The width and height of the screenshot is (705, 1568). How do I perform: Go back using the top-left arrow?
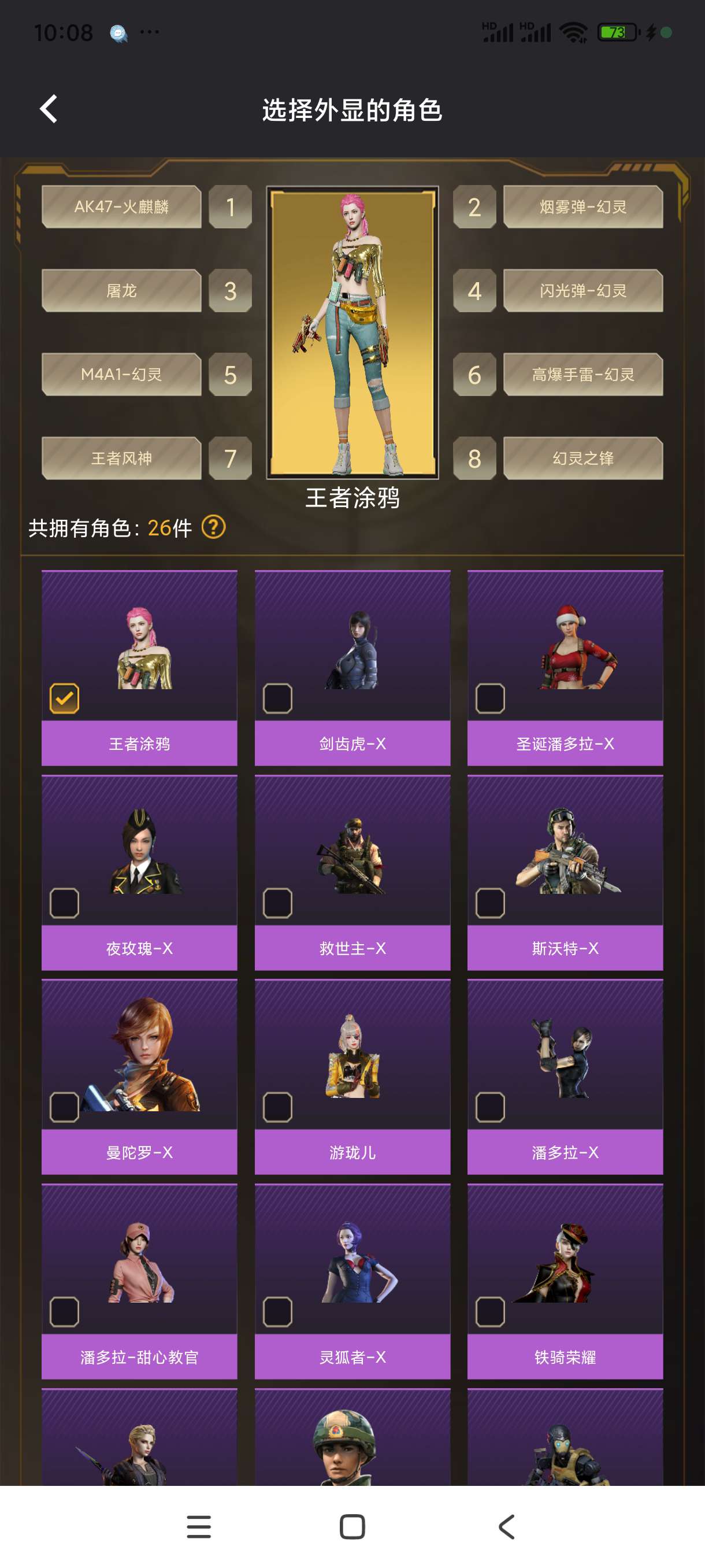49,110
